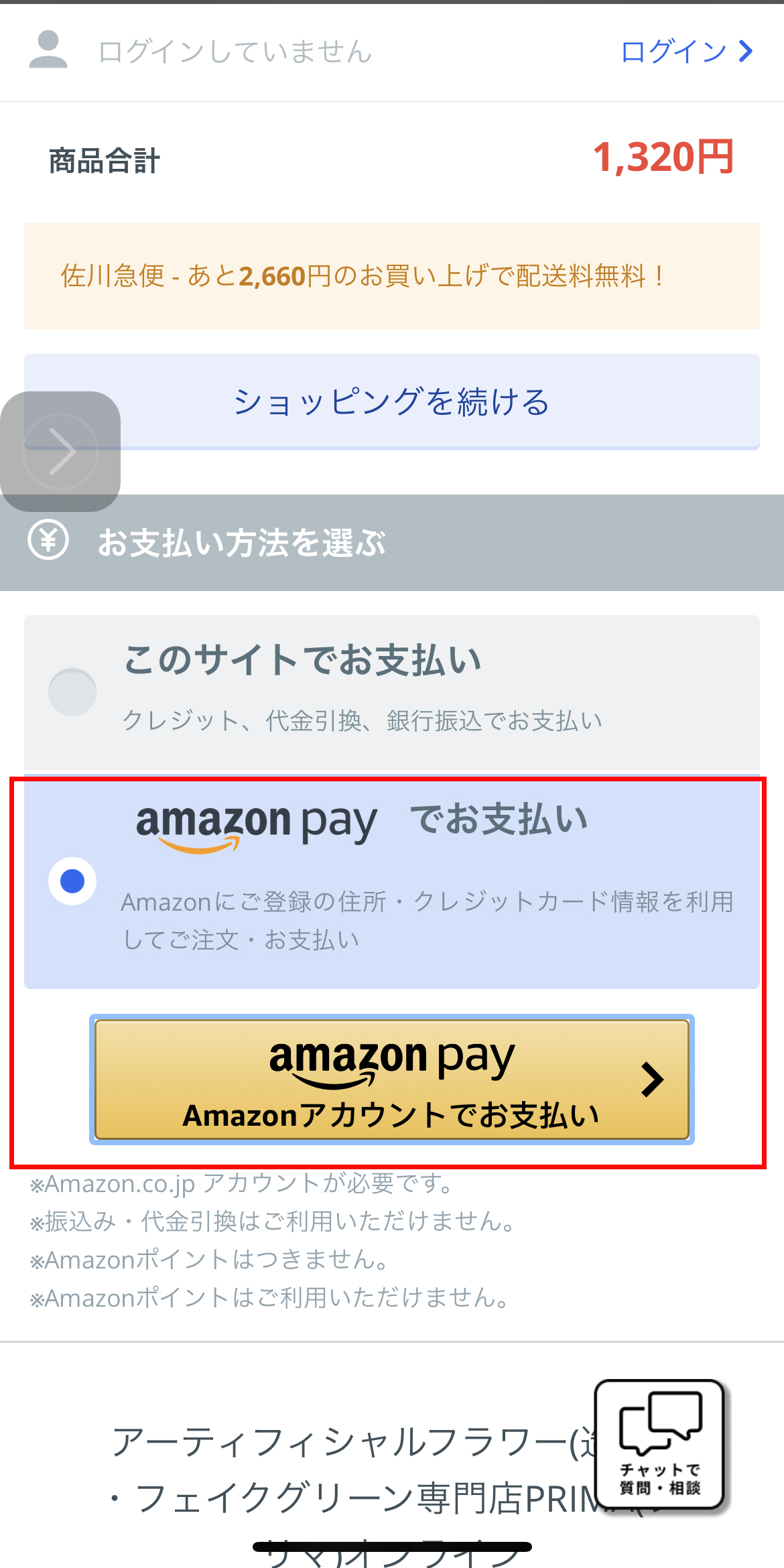Image resolution: width=784 pixels, height=1568 pixels.
Task: Select このサイトでお支払い payment option
Action: [392, 692]
